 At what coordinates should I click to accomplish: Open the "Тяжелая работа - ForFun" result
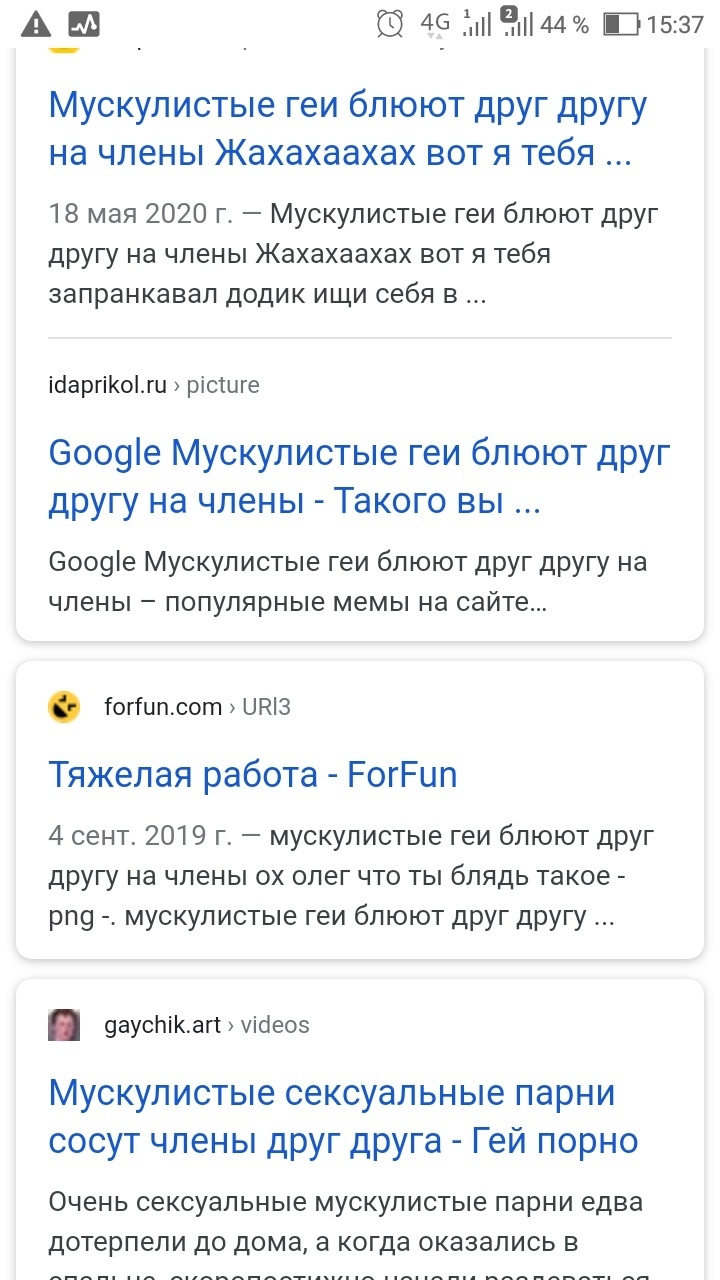252,775
